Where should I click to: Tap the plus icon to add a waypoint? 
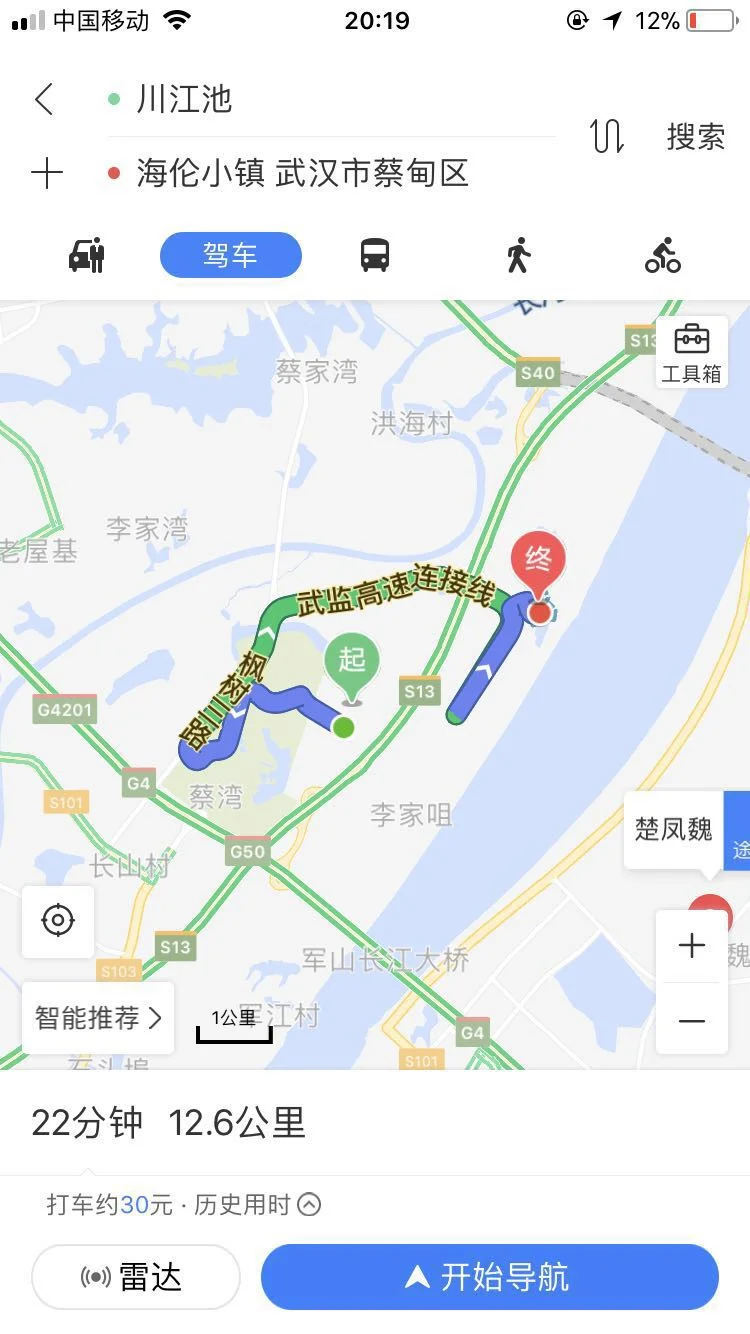[46, 172]
